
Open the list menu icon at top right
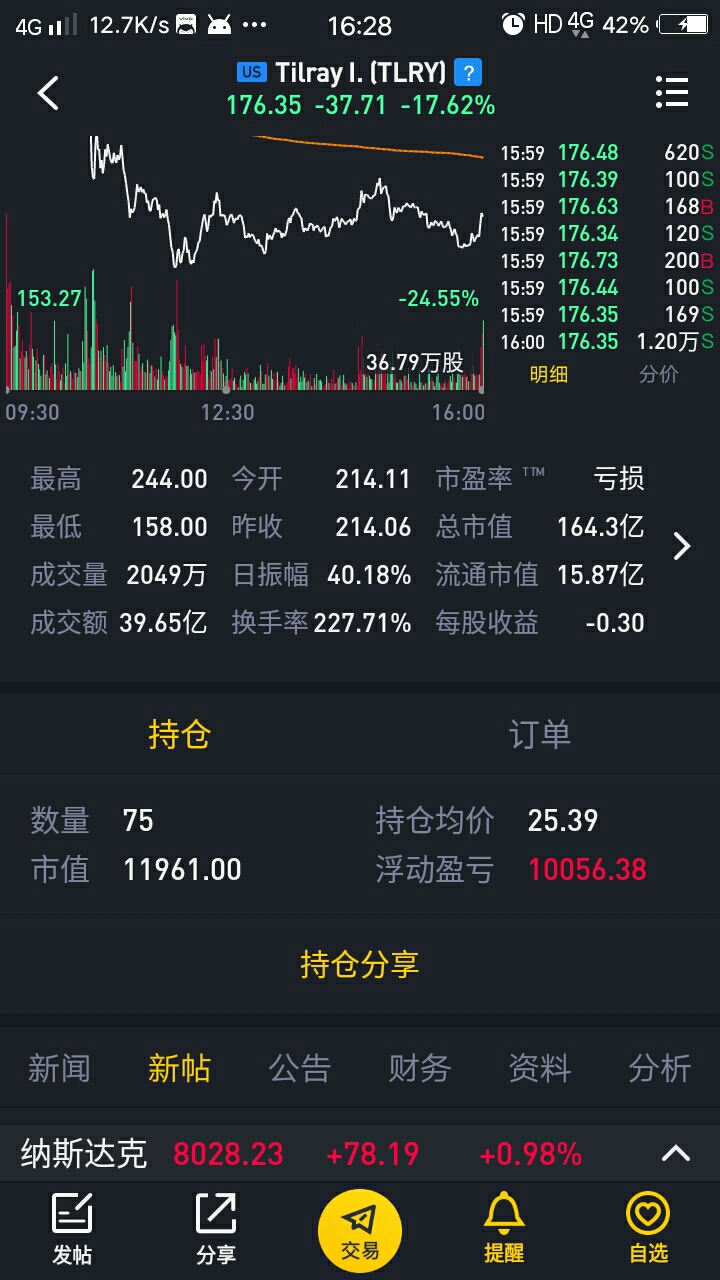tap(672, 92)
